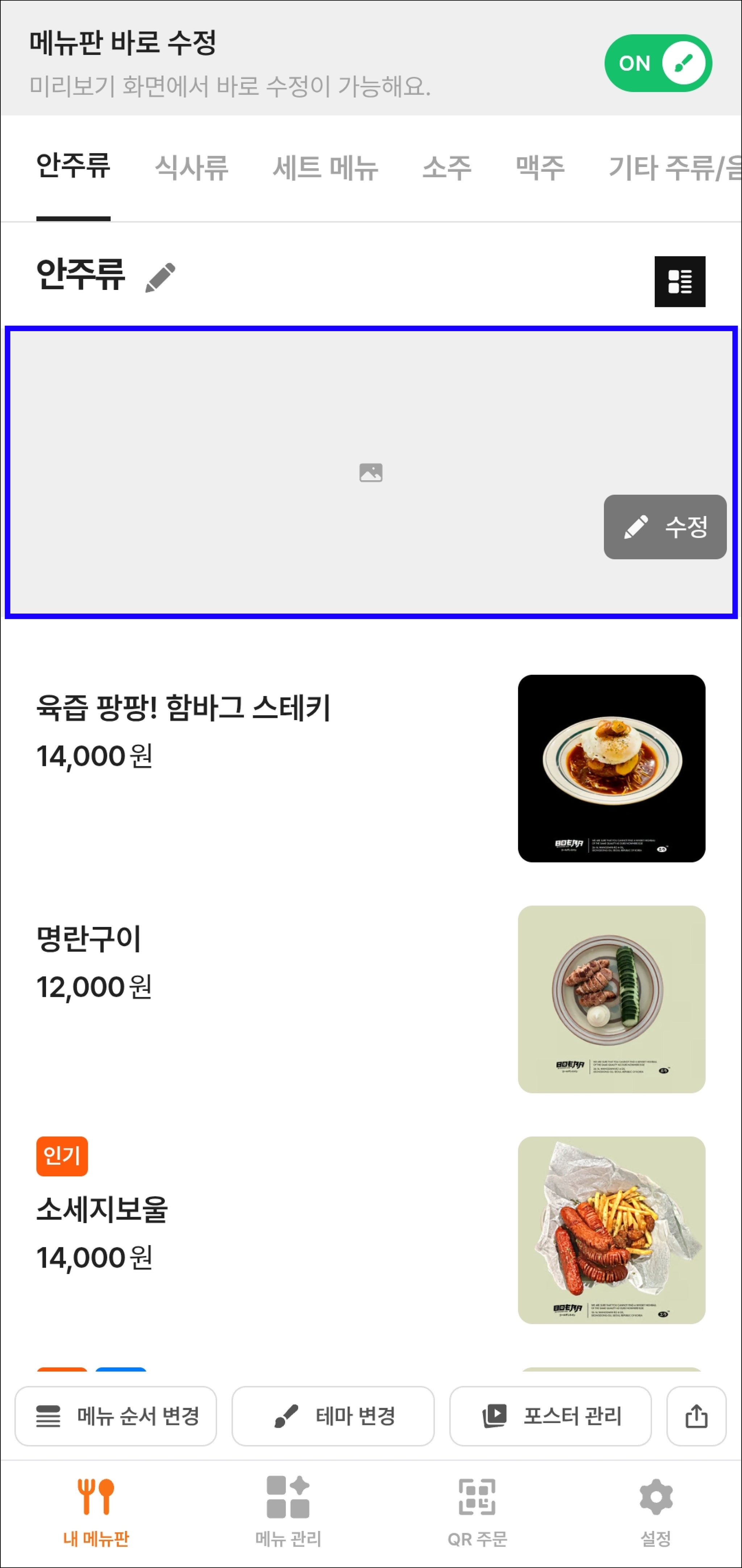Open 테마 변경
Screen dimensions: 742x1568
(x=333, y=1416)
